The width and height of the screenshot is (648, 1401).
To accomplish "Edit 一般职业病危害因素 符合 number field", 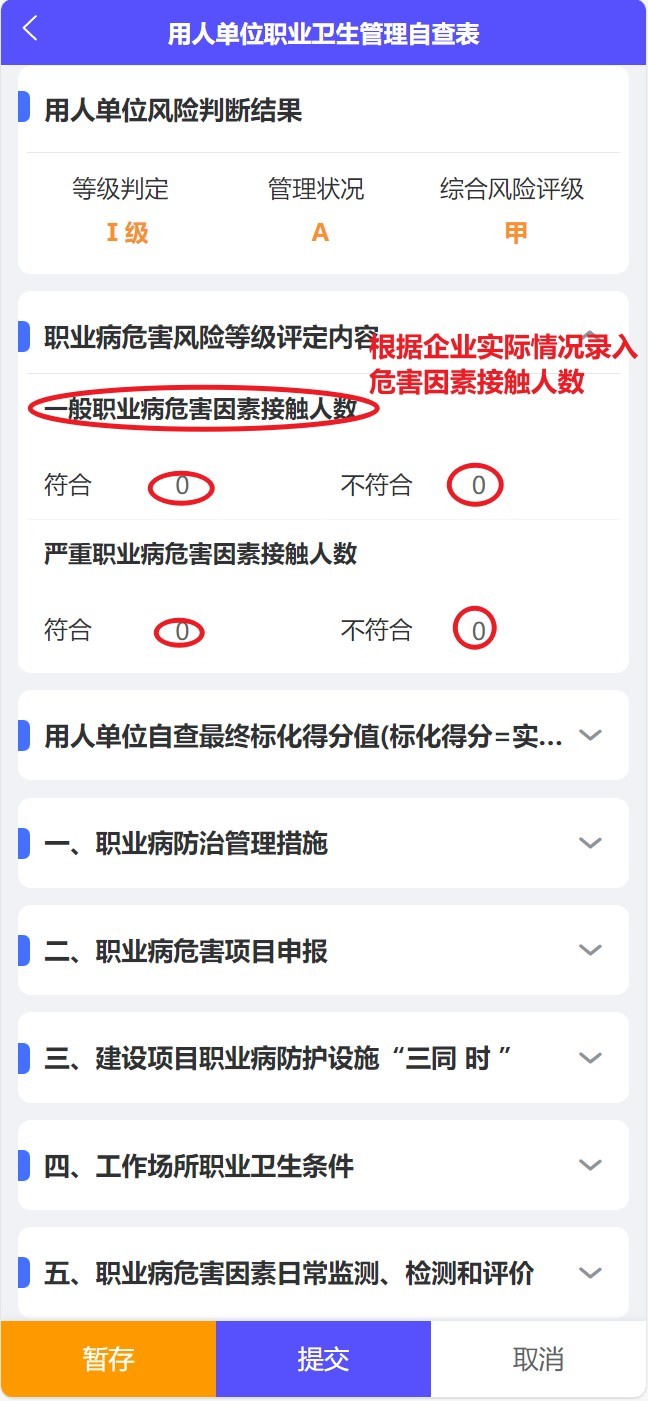I will pos(182,487).
